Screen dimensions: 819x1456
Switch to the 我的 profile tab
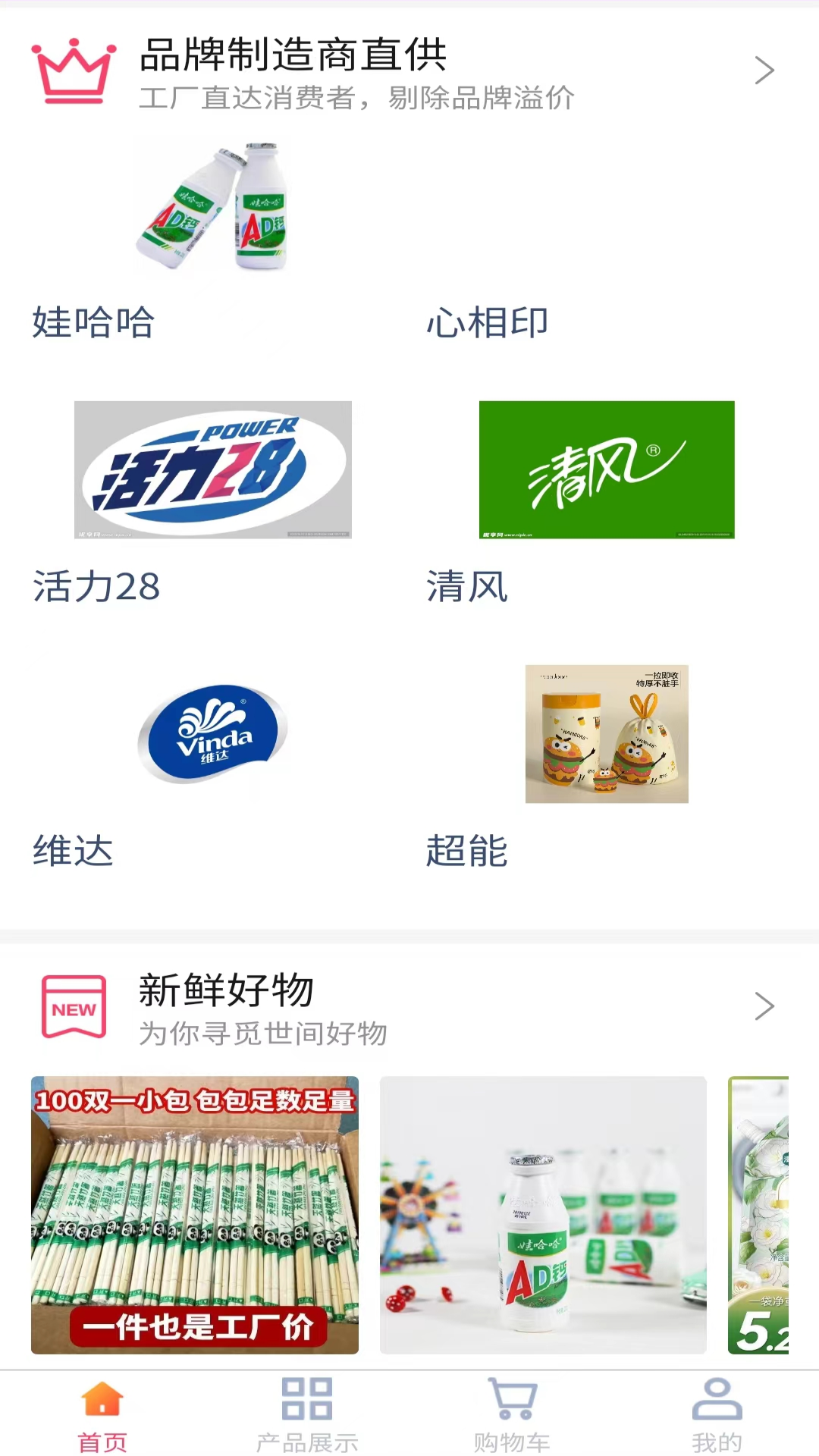(x=717, y=1415)
